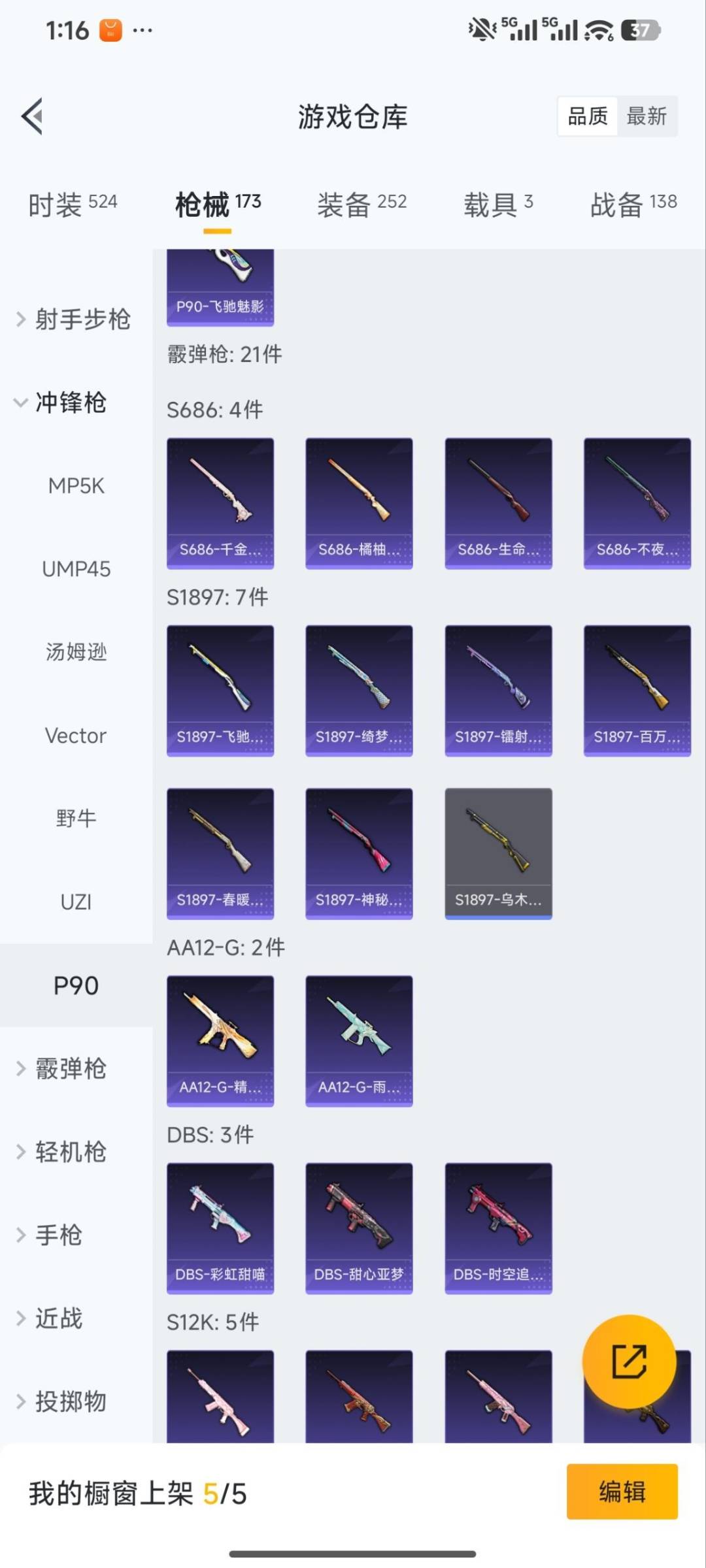Open the 载具 tab
Viewport: 706px width, 1568px height.
tap(497, 204)
